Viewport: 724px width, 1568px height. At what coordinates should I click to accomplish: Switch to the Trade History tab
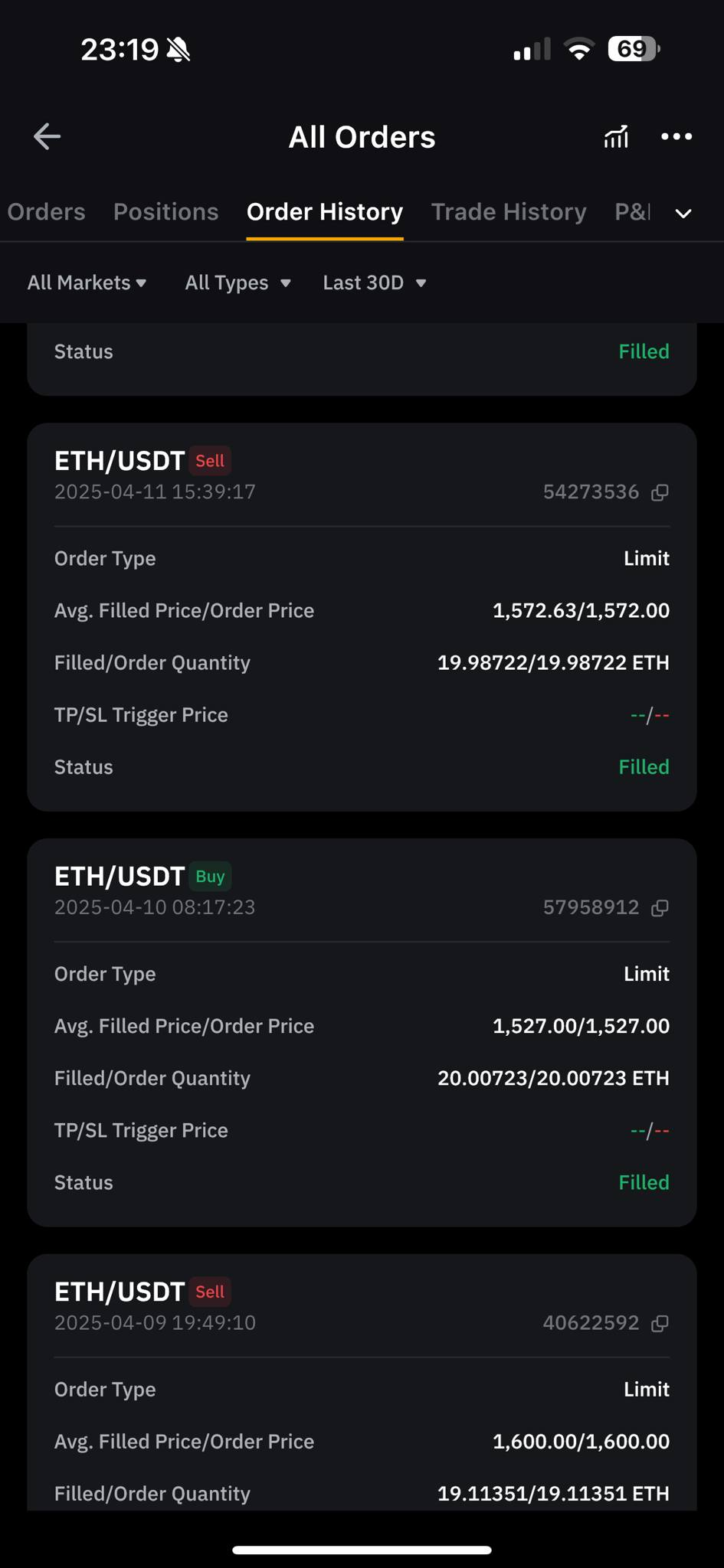[509, 212]
